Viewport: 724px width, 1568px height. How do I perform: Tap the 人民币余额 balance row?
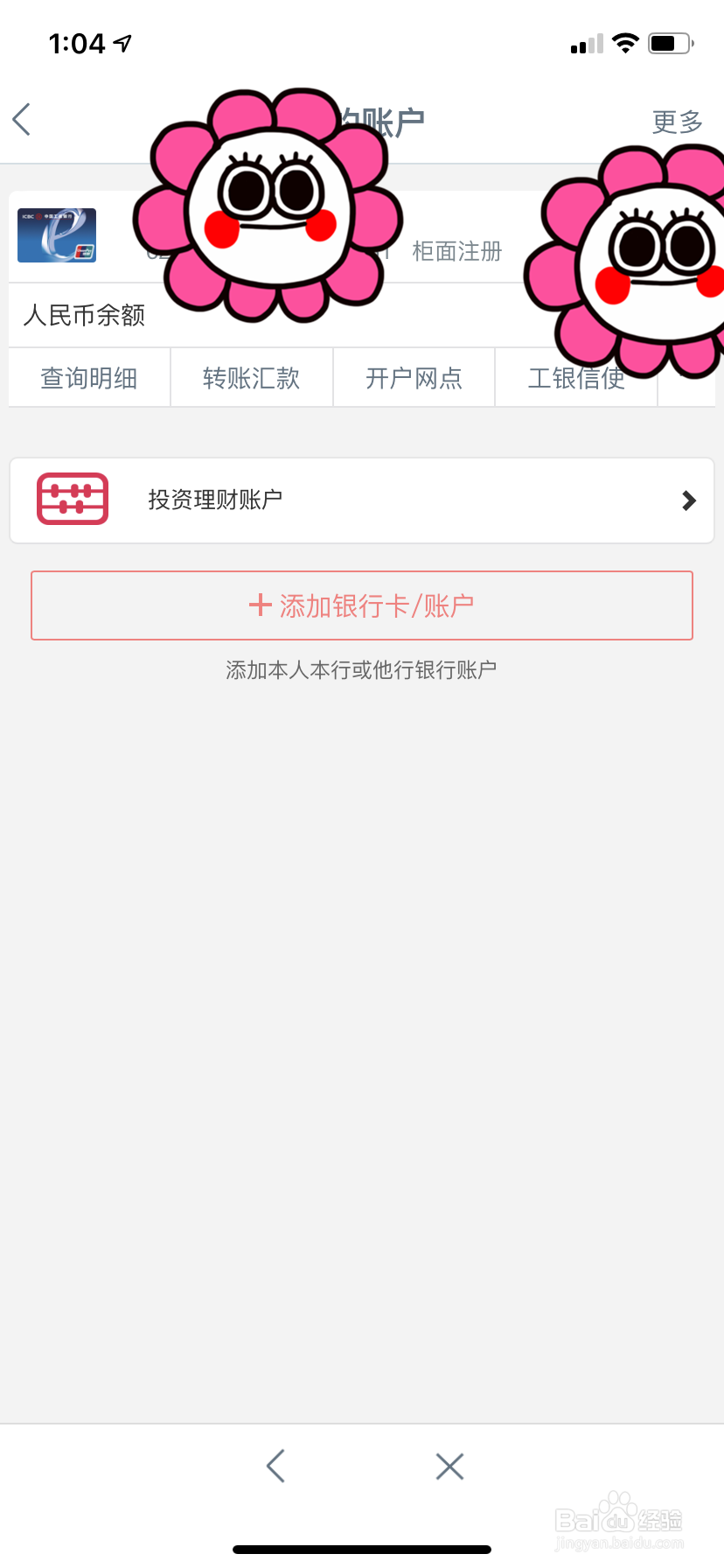[83, 314]
